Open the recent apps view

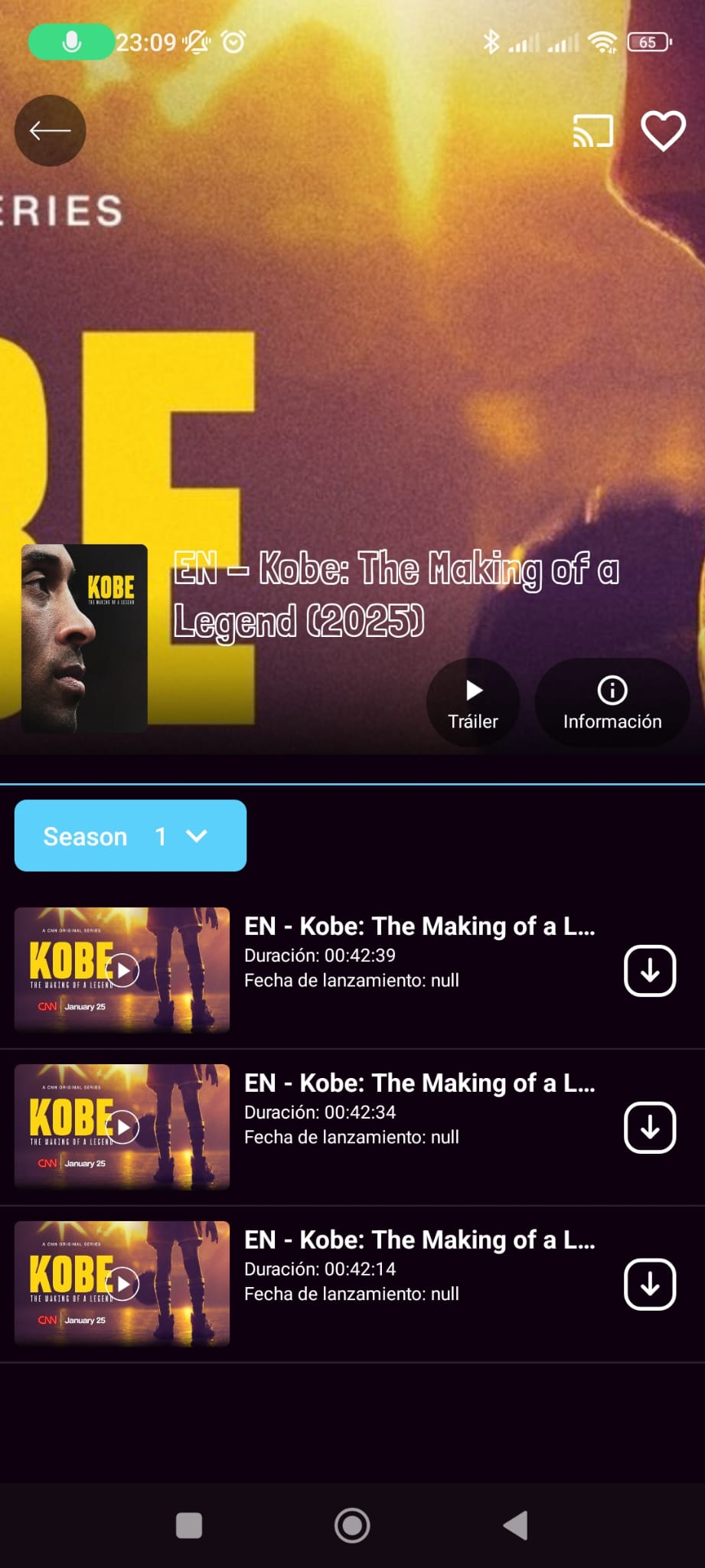click(x=189, y=1525)
